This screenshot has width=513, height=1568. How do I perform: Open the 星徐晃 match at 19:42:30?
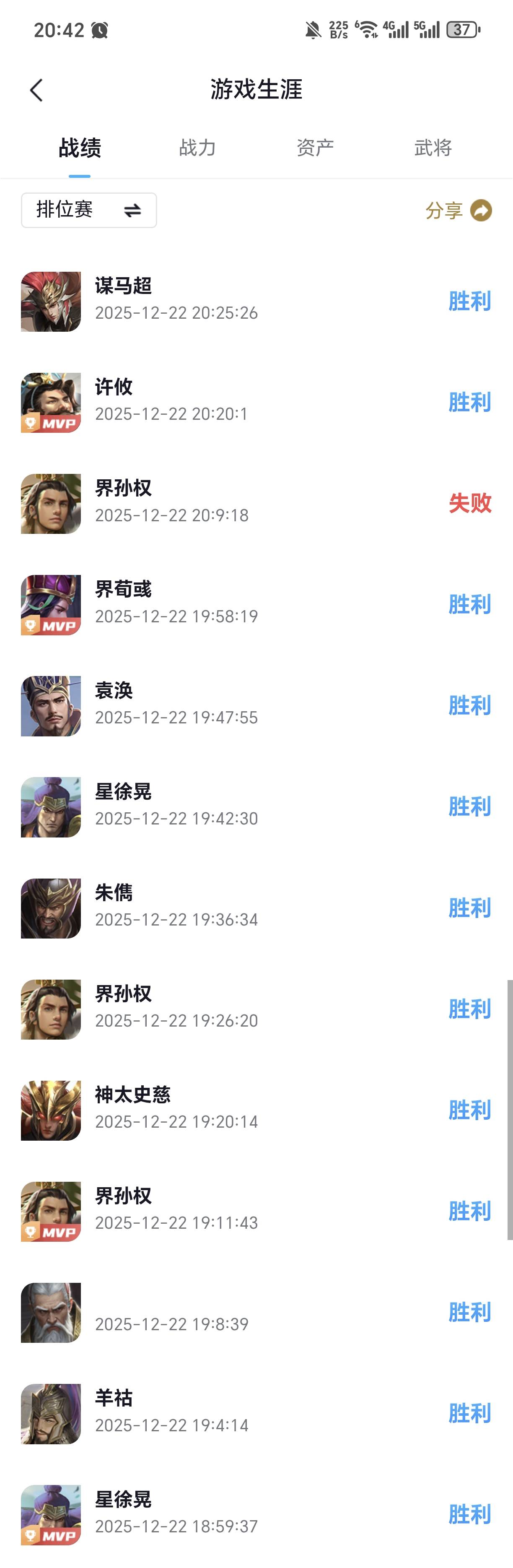(256, 806)
